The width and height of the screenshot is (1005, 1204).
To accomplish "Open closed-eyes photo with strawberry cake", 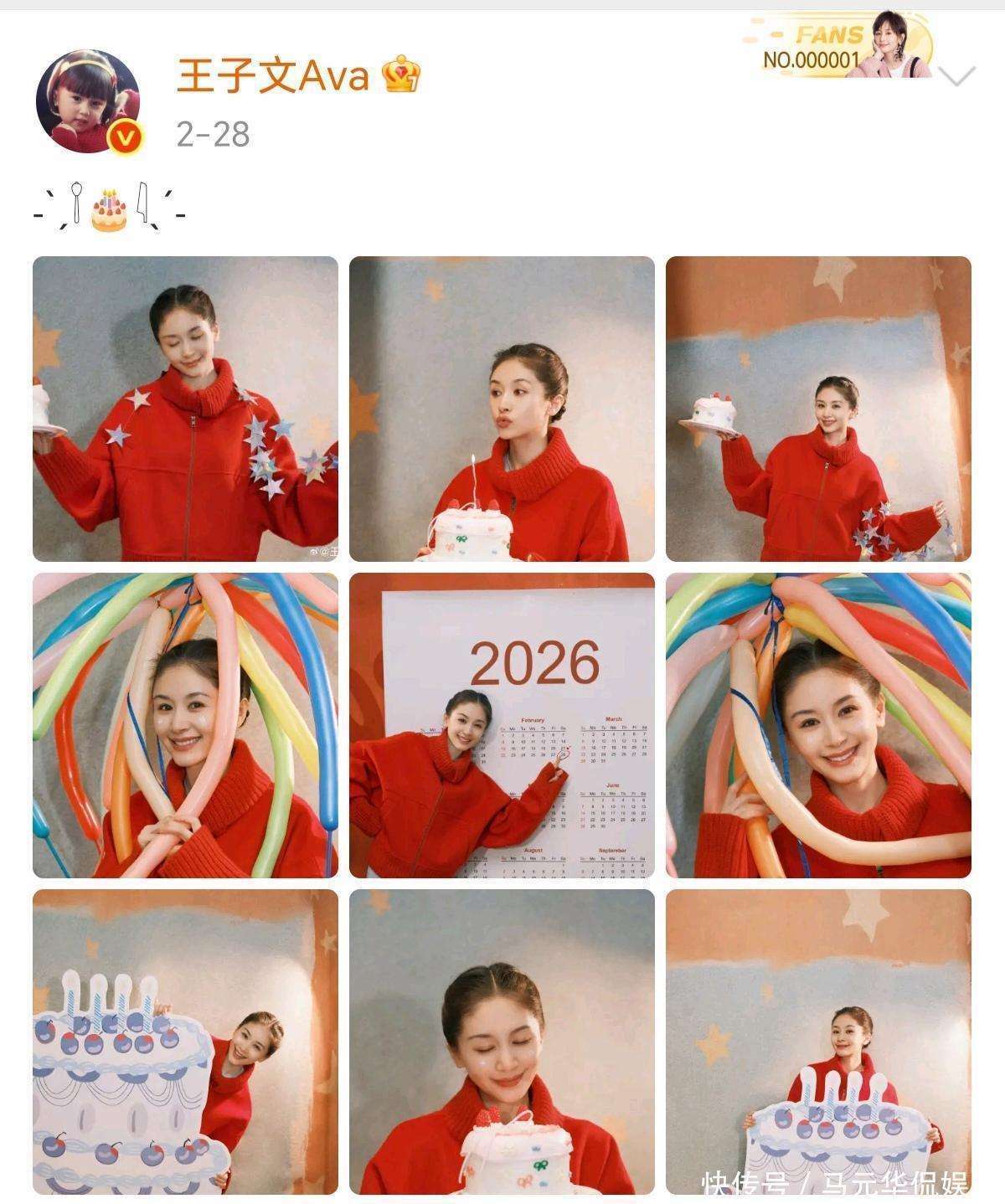I will (x=502, y=1042).
